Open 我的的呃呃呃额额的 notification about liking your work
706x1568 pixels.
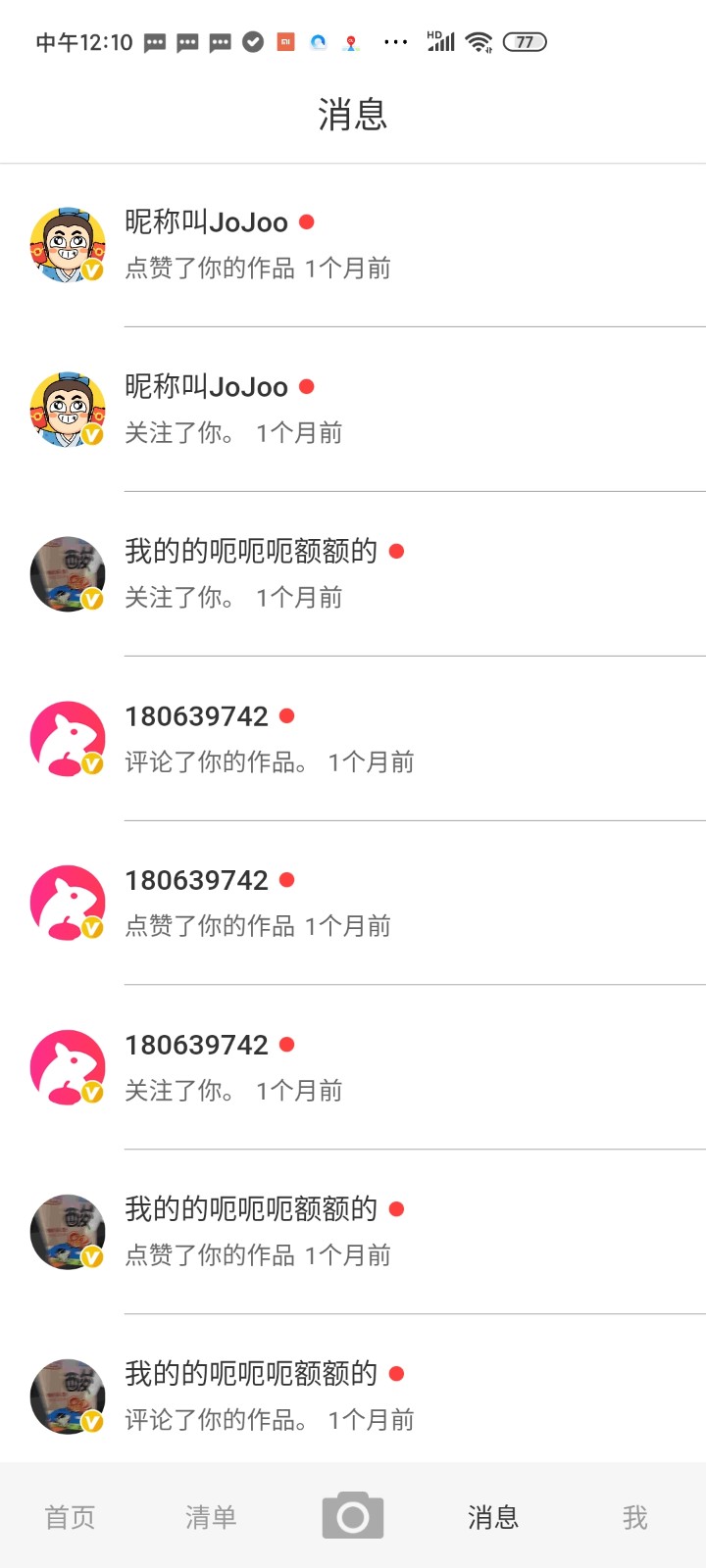(353, 1232)
